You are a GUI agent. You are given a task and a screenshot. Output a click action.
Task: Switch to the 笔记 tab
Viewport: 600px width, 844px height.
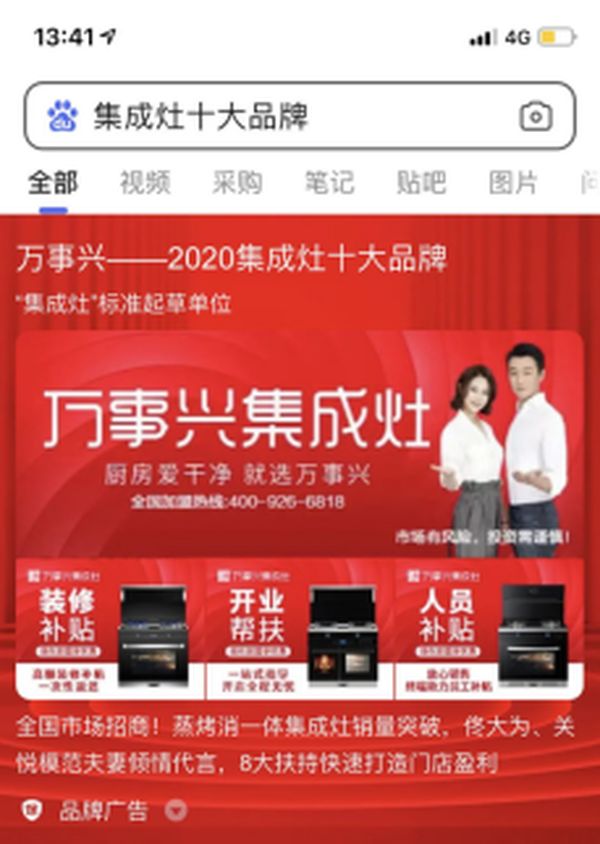click(x=329, y=182)
